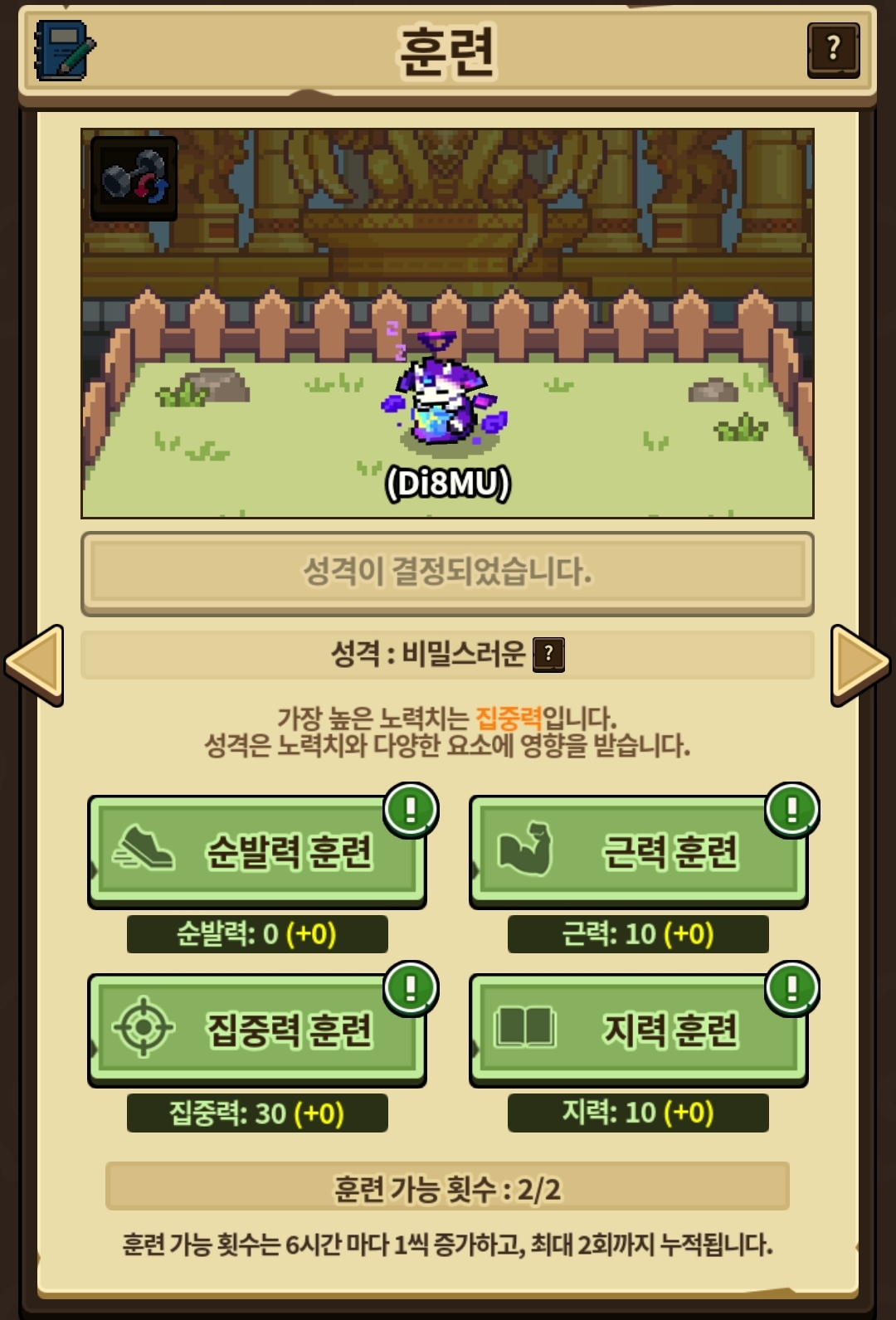The height and width of the screenshot is (1320, 896).
Task: Start 지력 훈련 intelligence training
Action: coord(638,1030)
